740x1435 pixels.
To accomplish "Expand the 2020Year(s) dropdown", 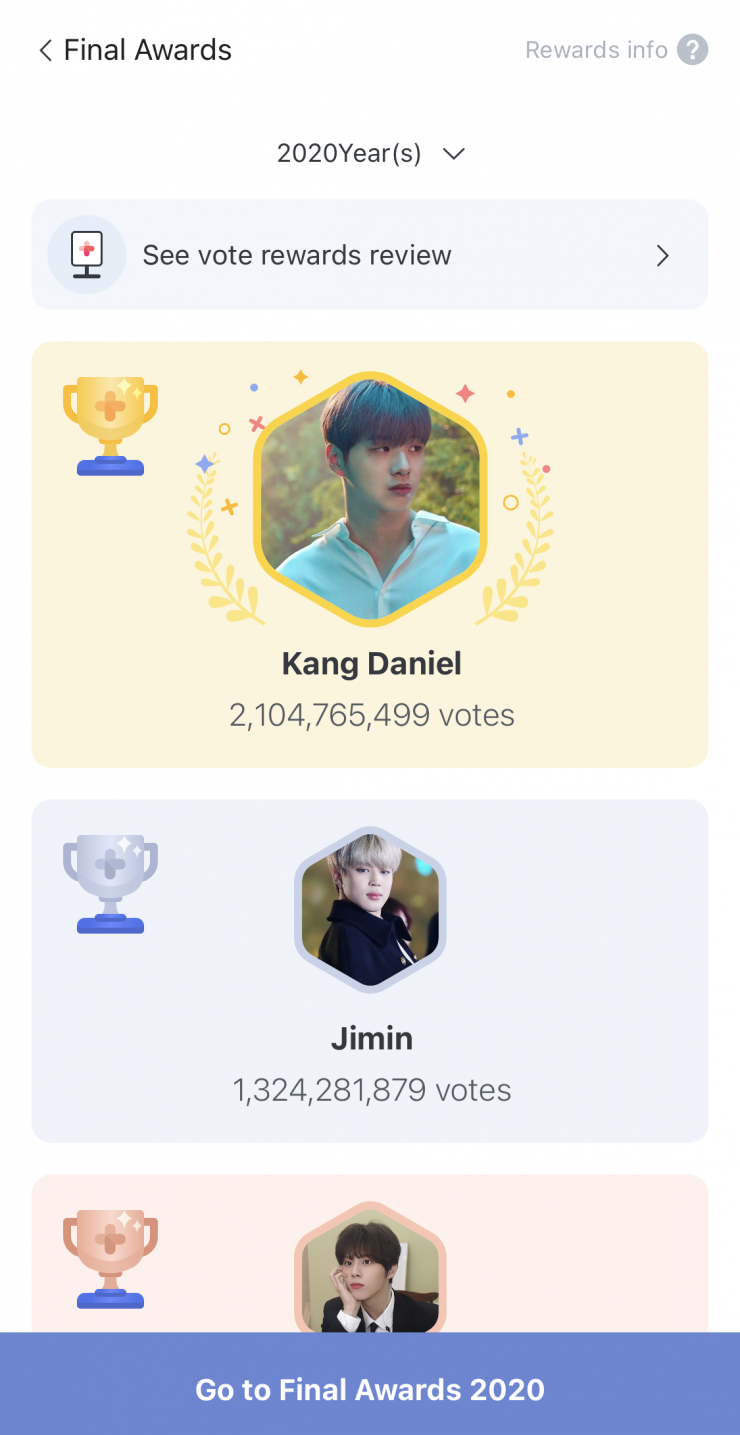I will point(371,154).
